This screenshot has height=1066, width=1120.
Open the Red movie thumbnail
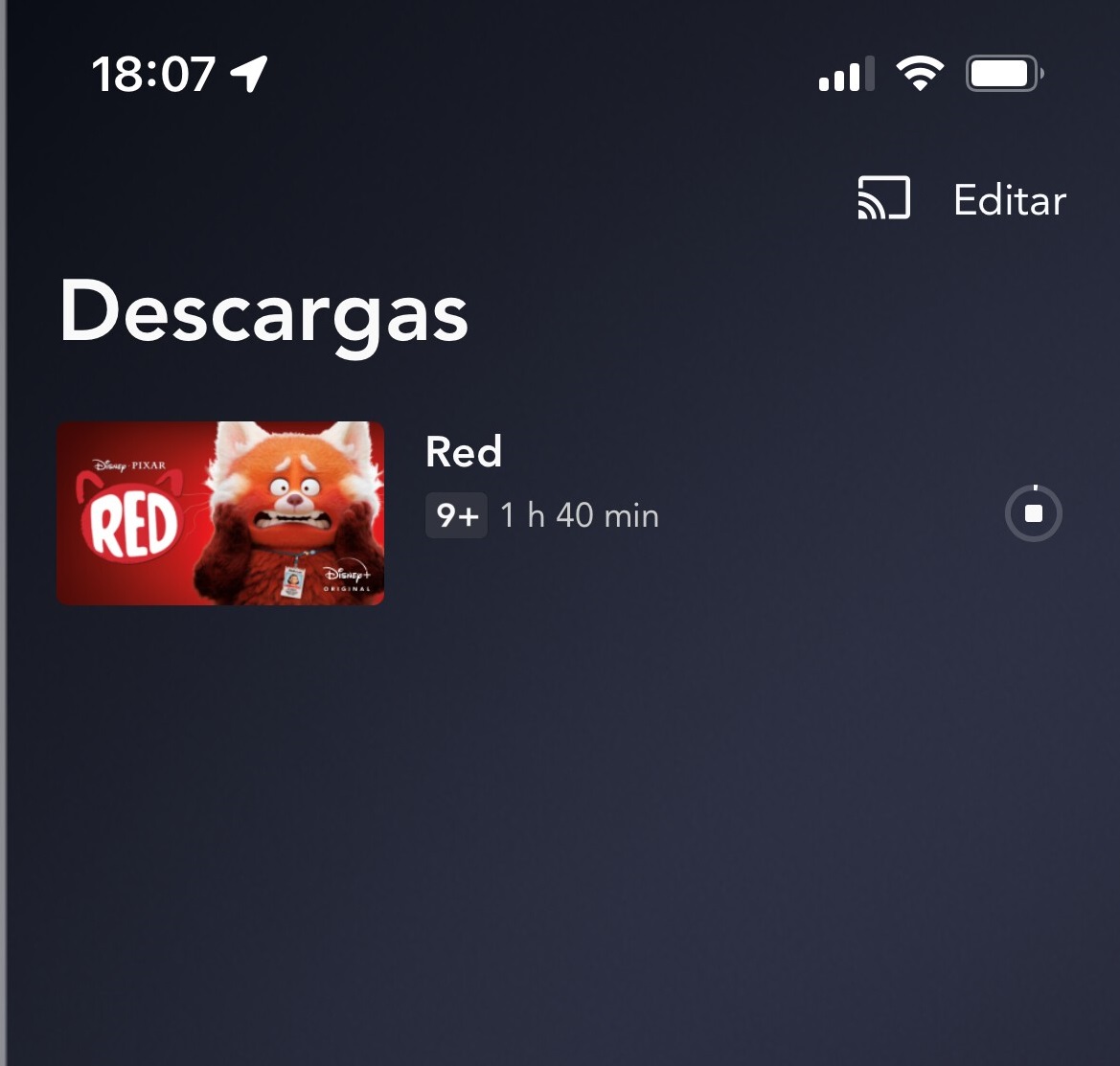tap(220, 513)
